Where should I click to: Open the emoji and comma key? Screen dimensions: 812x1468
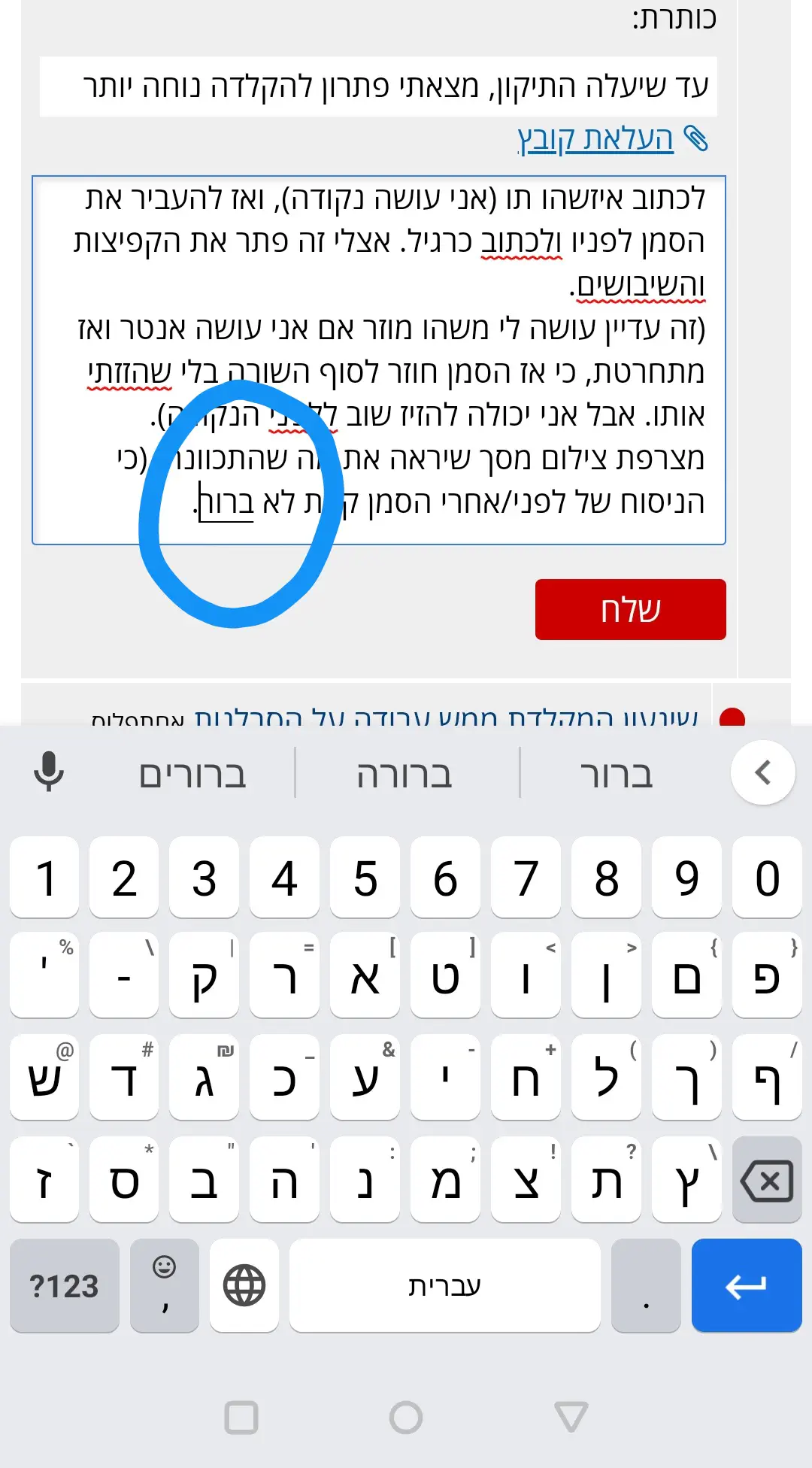[164, 1286]
